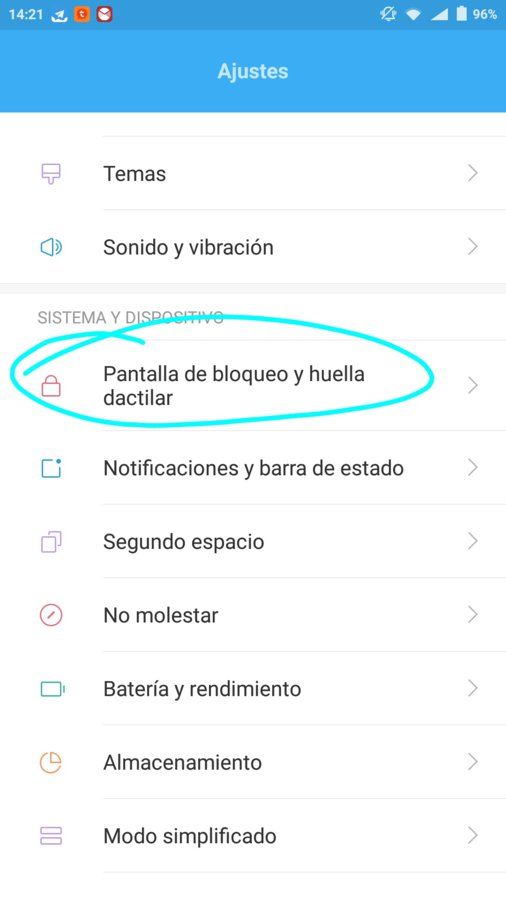Open Modo simplificado
Screen dimensions: 506x900
click(x=253, y=835)
